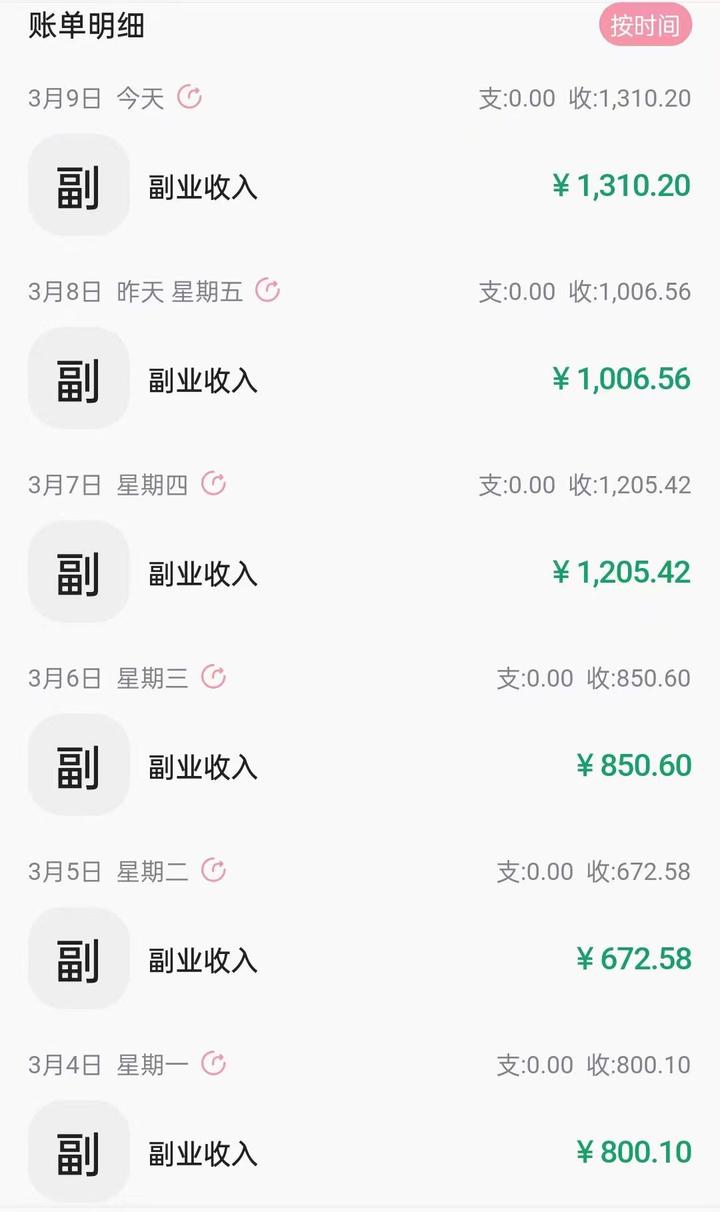Tap the 按时间 sort button

(x=646, y=26)
